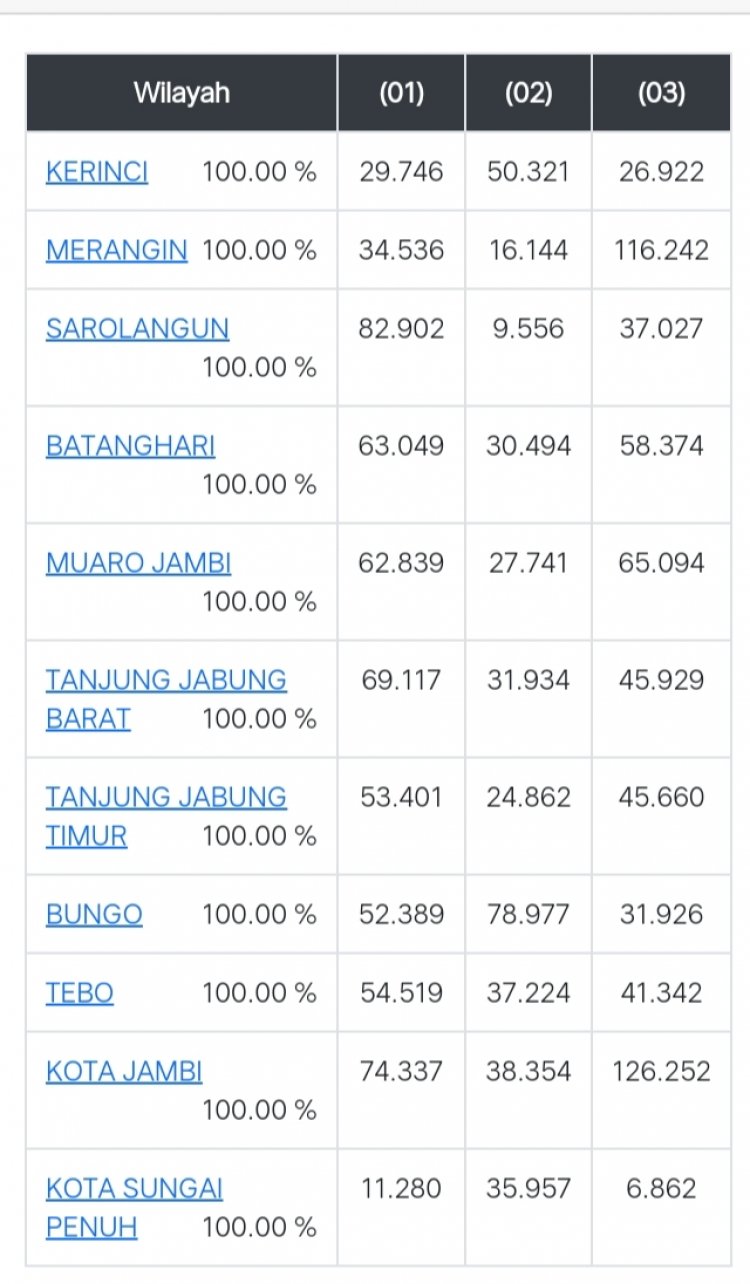
Task: Open the KERINCI region link
Action: pyautogui.click(x=97, y=172)
